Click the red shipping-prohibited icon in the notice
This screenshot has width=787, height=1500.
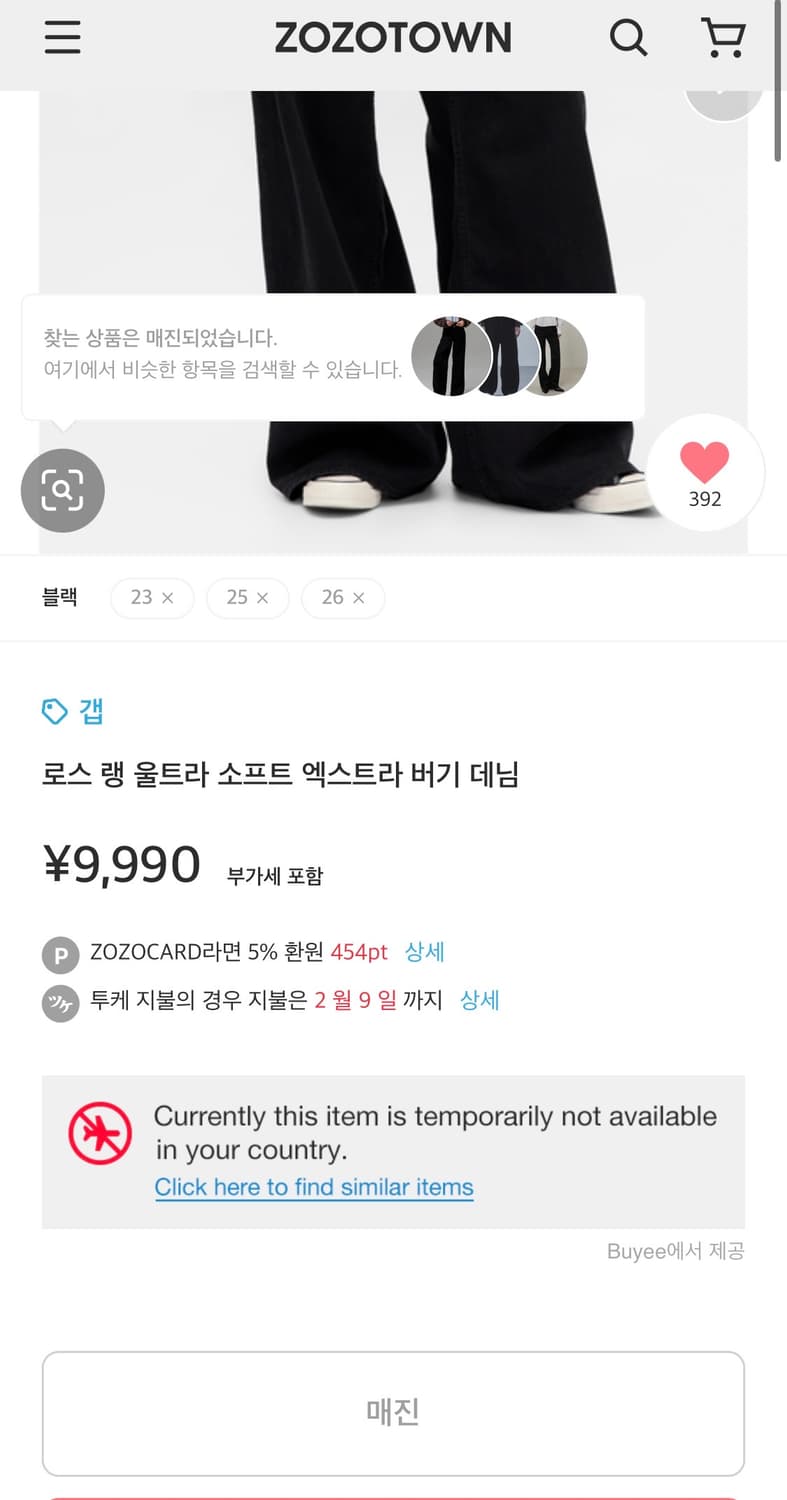pos(98,1132)
